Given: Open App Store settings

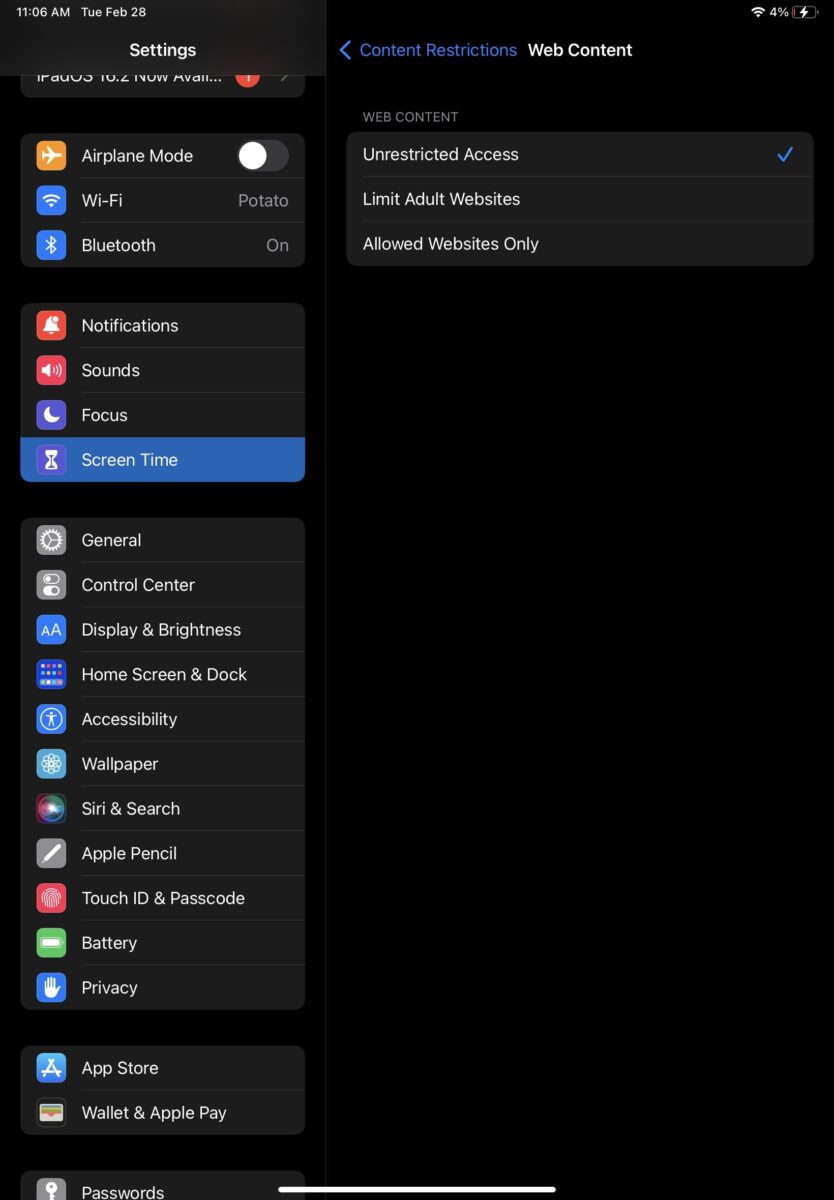Looking at the screenshot, I should coord(162,1068).
